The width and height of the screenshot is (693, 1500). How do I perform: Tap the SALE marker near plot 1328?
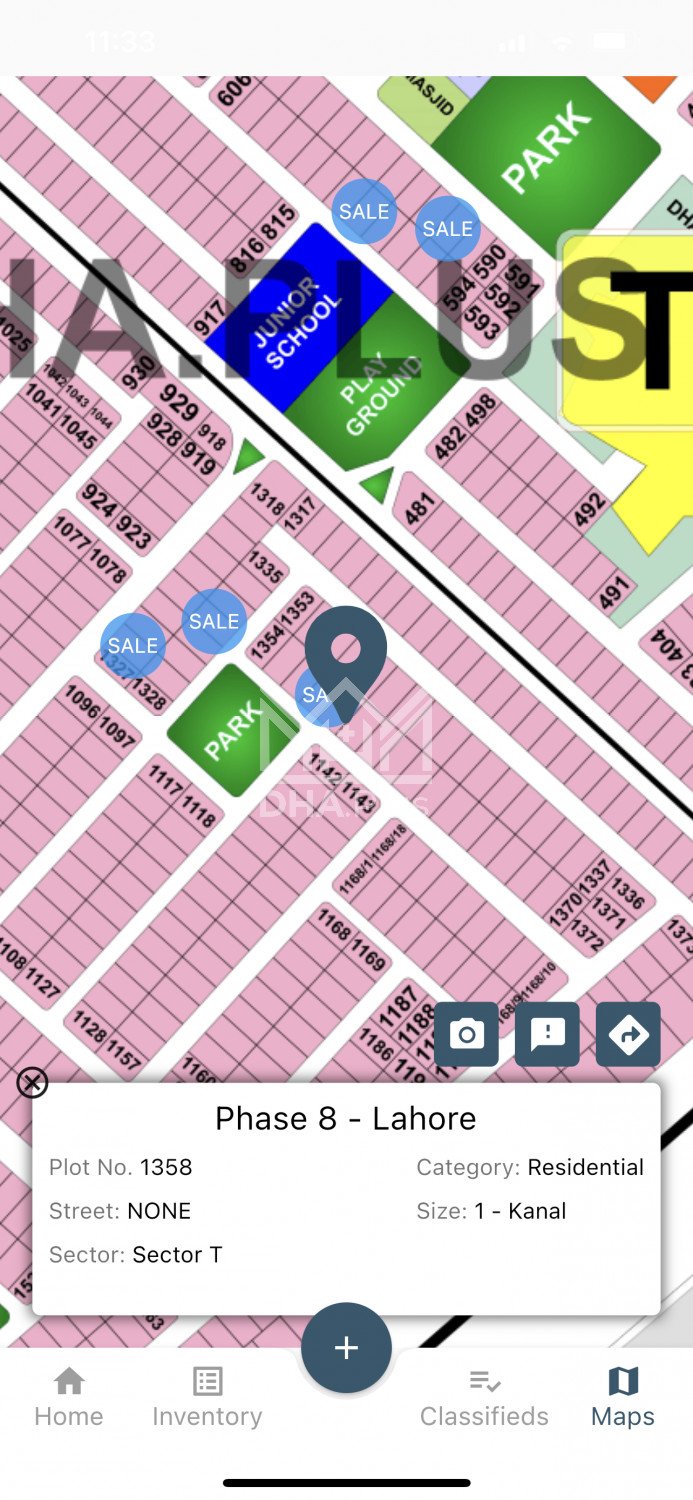tap(133, 646)
